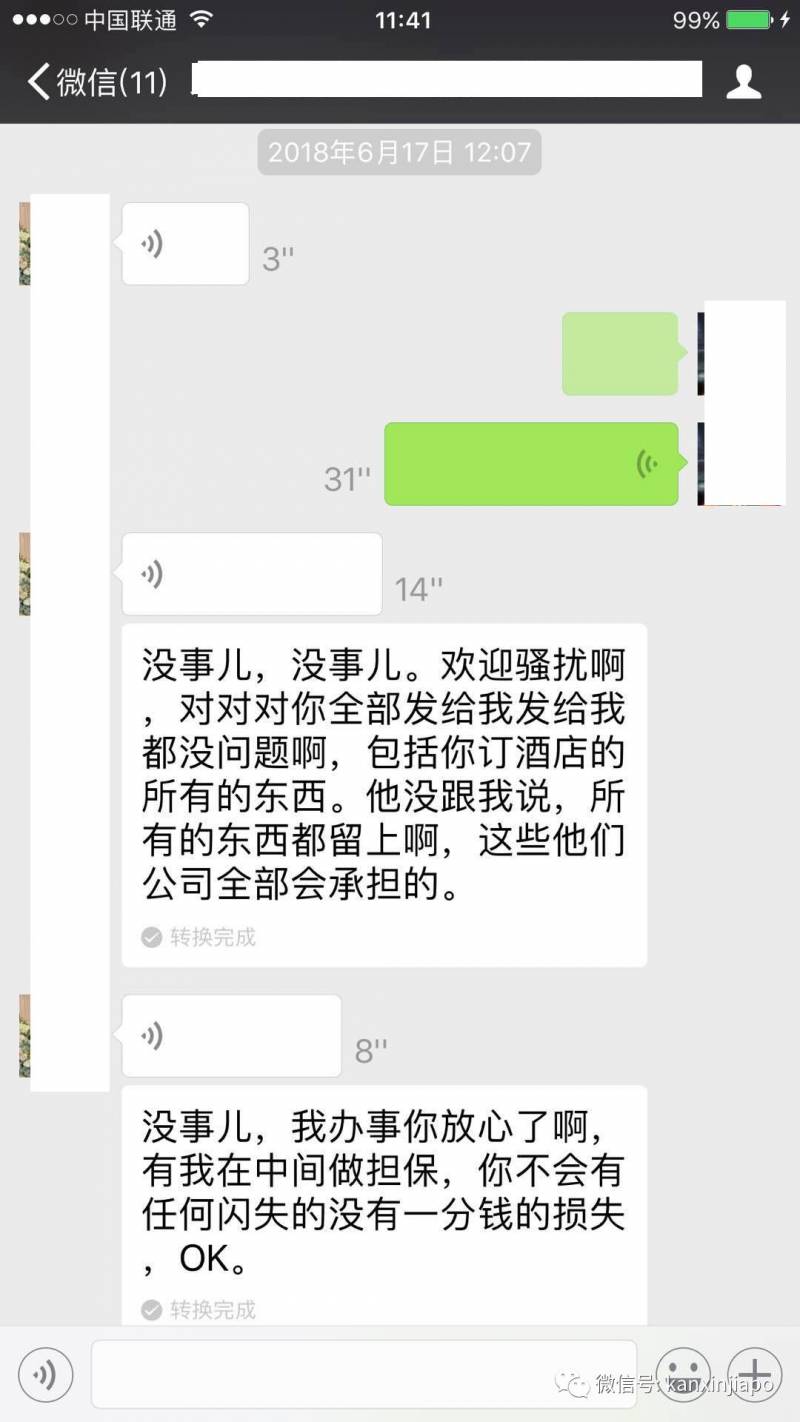
Task: Play the 31-second green voice message
Action: pyautogui.click(x=531, y=464)
